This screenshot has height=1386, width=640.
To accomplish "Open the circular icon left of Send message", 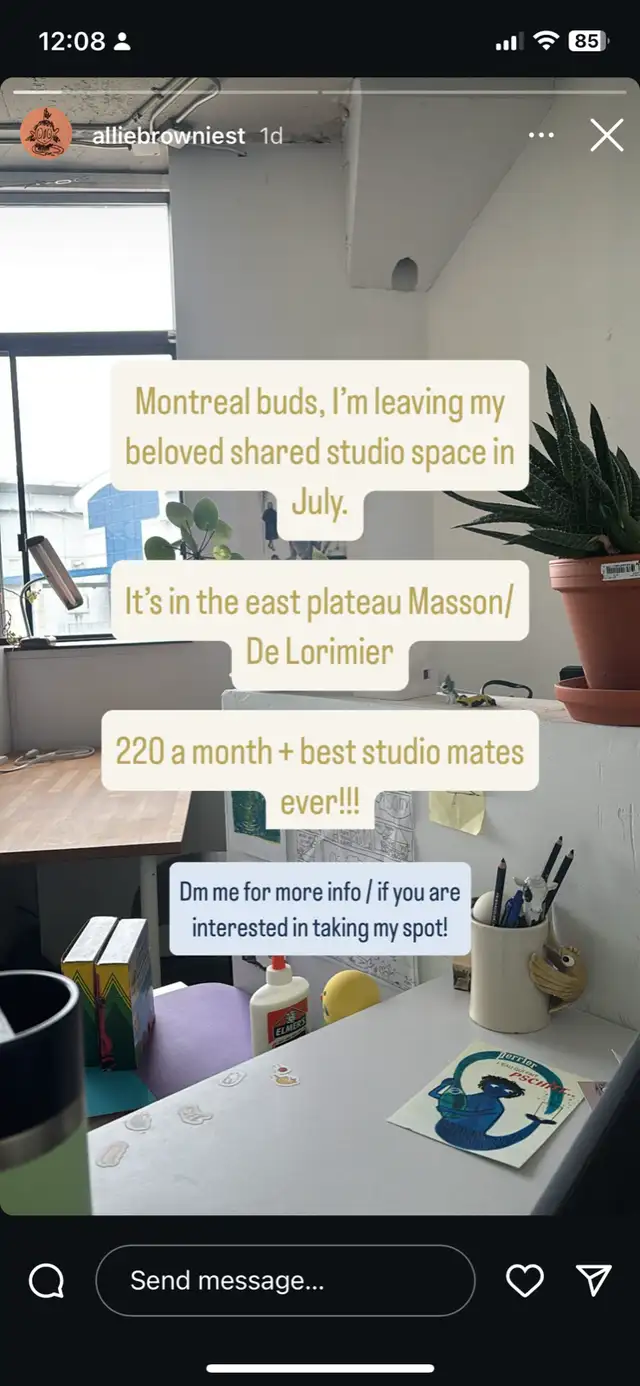I will coord(46,1280).
